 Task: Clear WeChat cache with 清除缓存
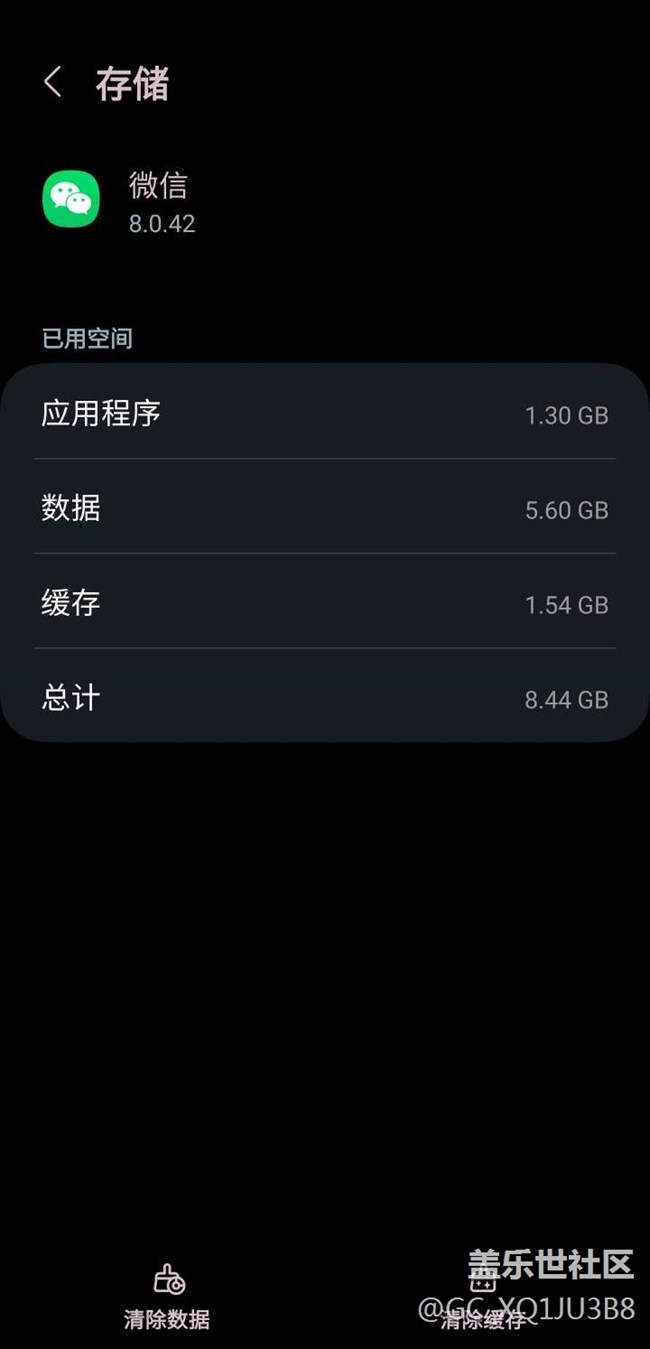[484, 1300]
